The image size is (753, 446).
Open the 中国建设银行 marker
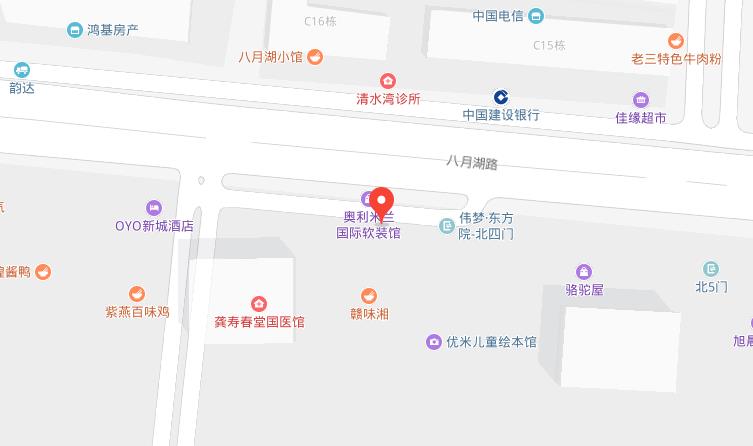(501, 97)
